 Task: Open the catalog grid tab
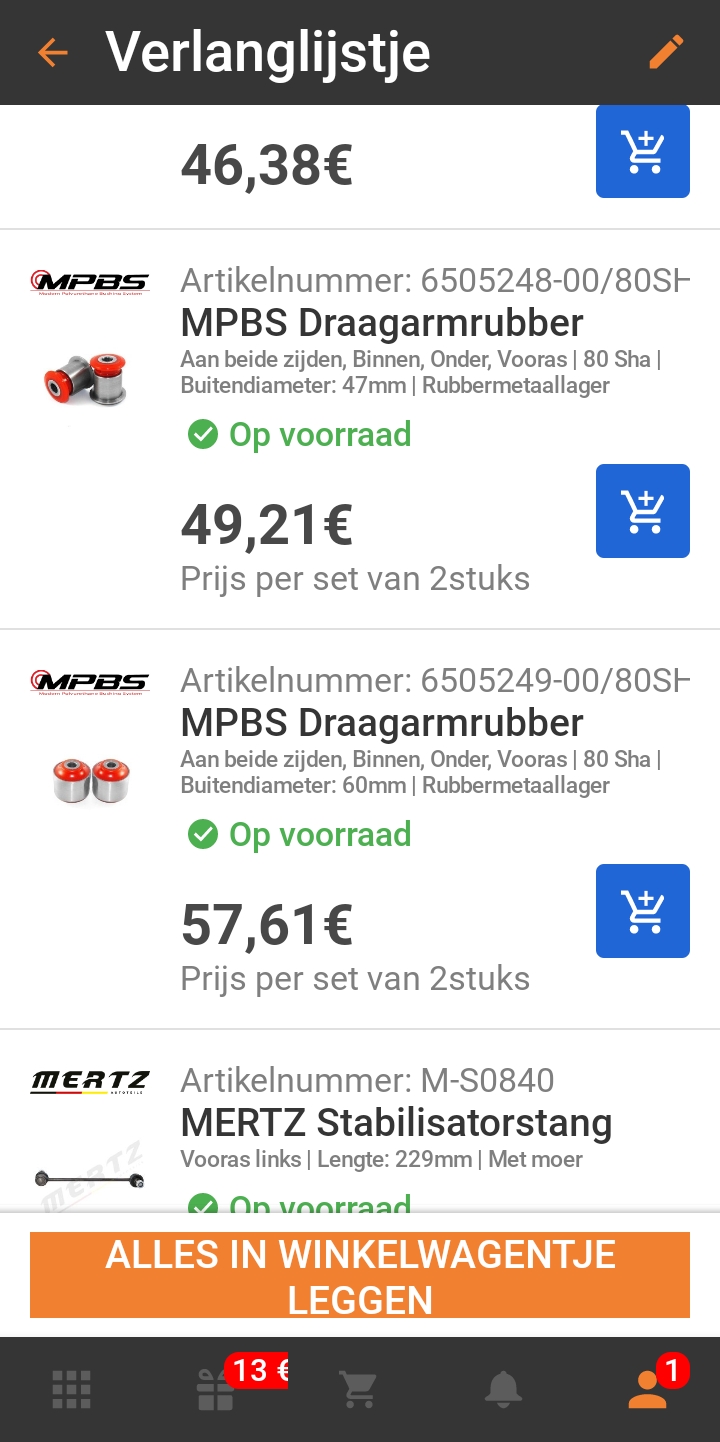click(x=72, y=1389)
